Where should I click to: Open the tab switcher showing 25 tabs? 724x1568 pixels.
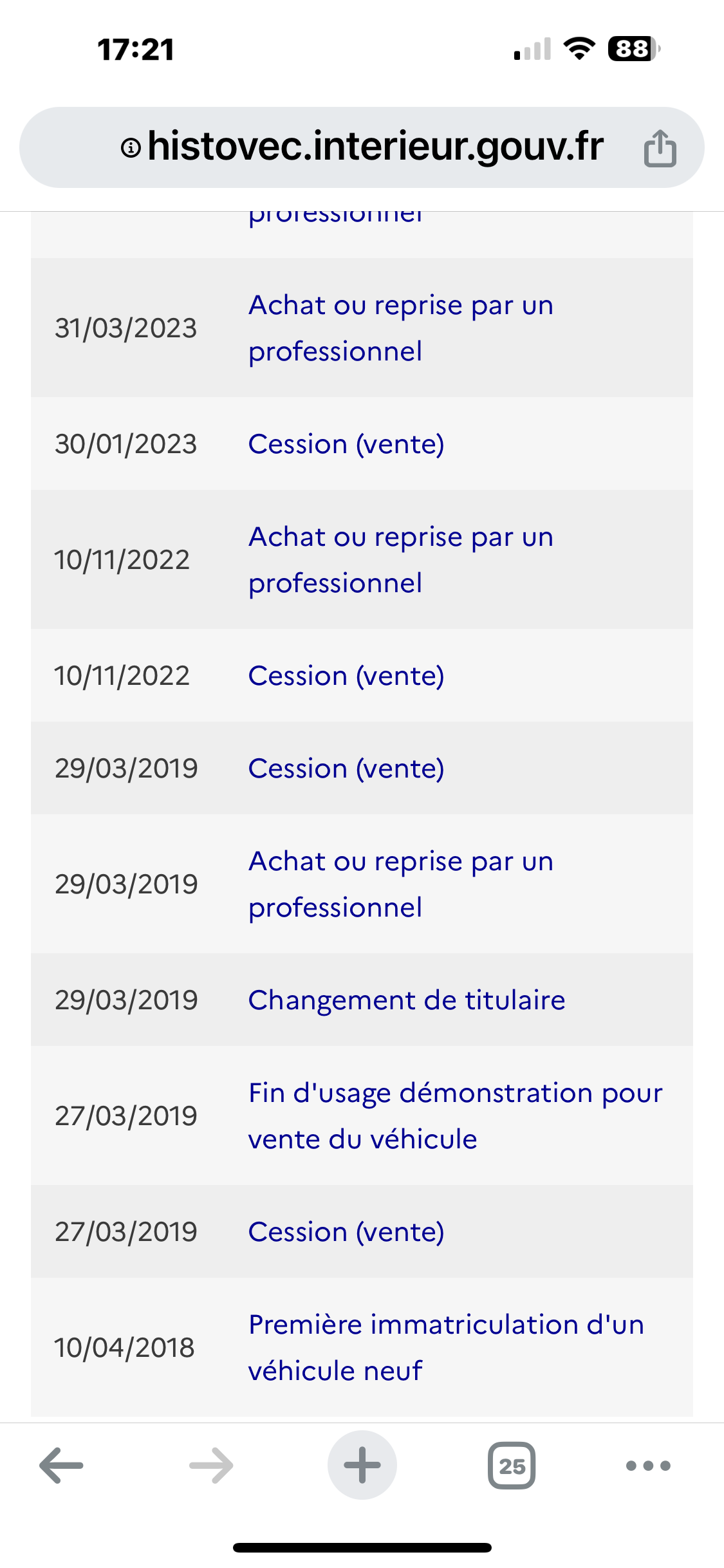pos(512,1466)
